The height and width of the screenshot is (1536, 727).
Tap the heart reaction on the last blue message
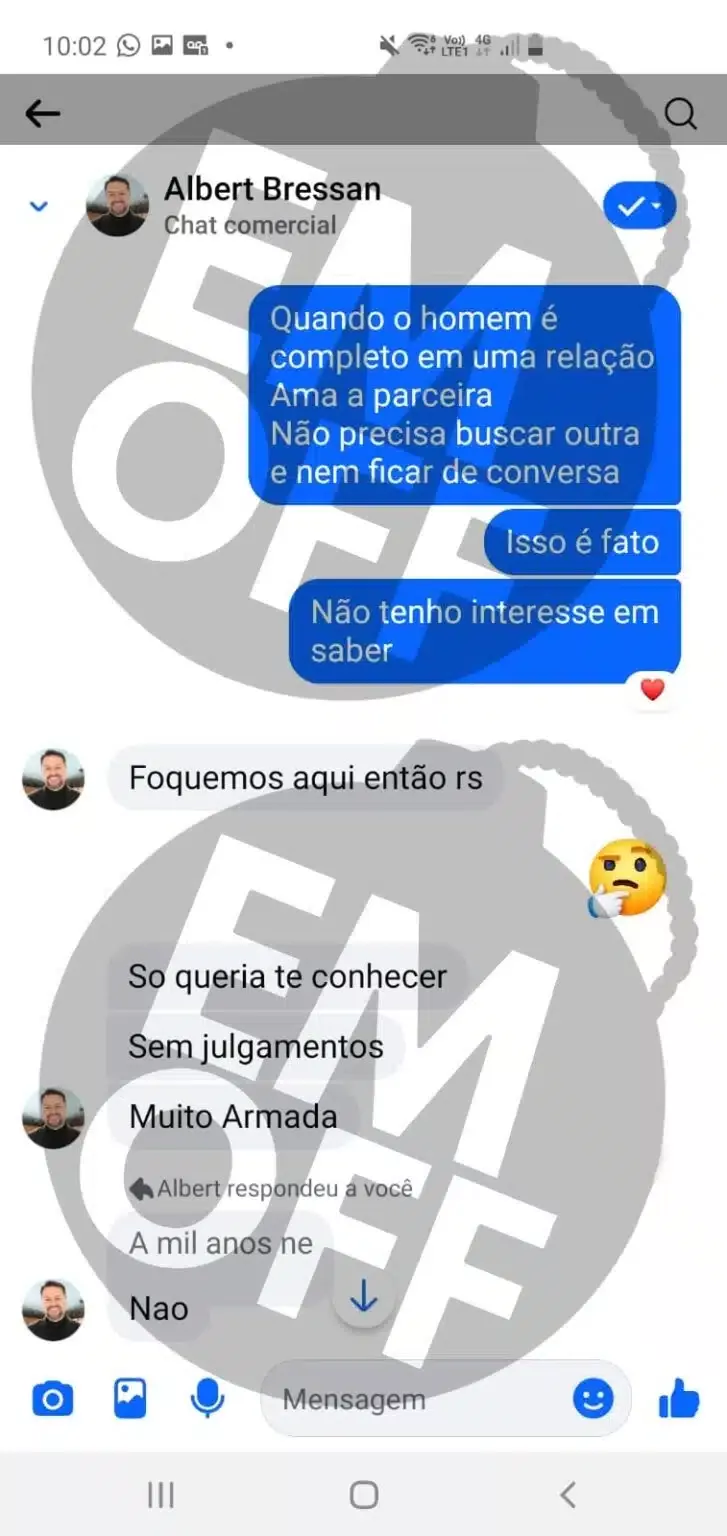pos(653,689)
